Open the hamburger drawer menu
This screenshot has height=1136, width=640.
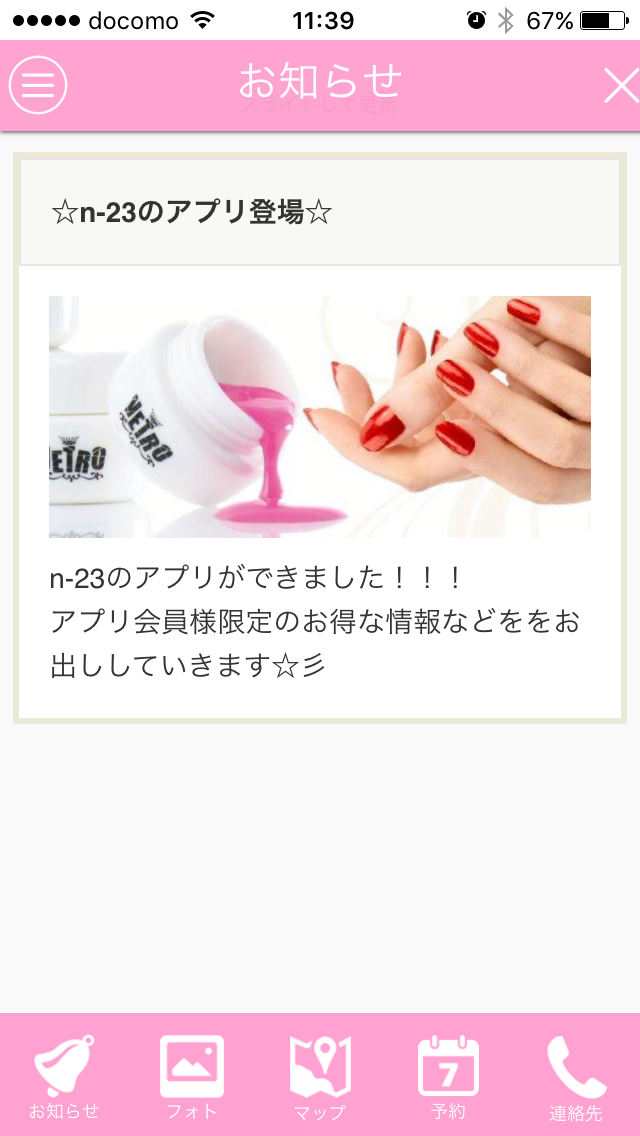coord(38,85)
